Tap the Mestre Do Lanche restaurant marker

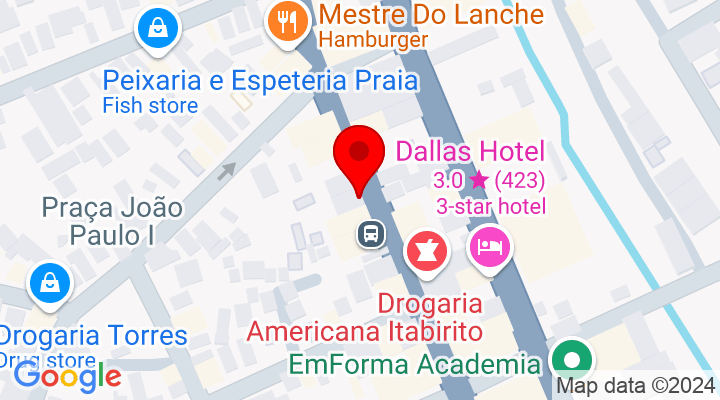pos(288,21)
